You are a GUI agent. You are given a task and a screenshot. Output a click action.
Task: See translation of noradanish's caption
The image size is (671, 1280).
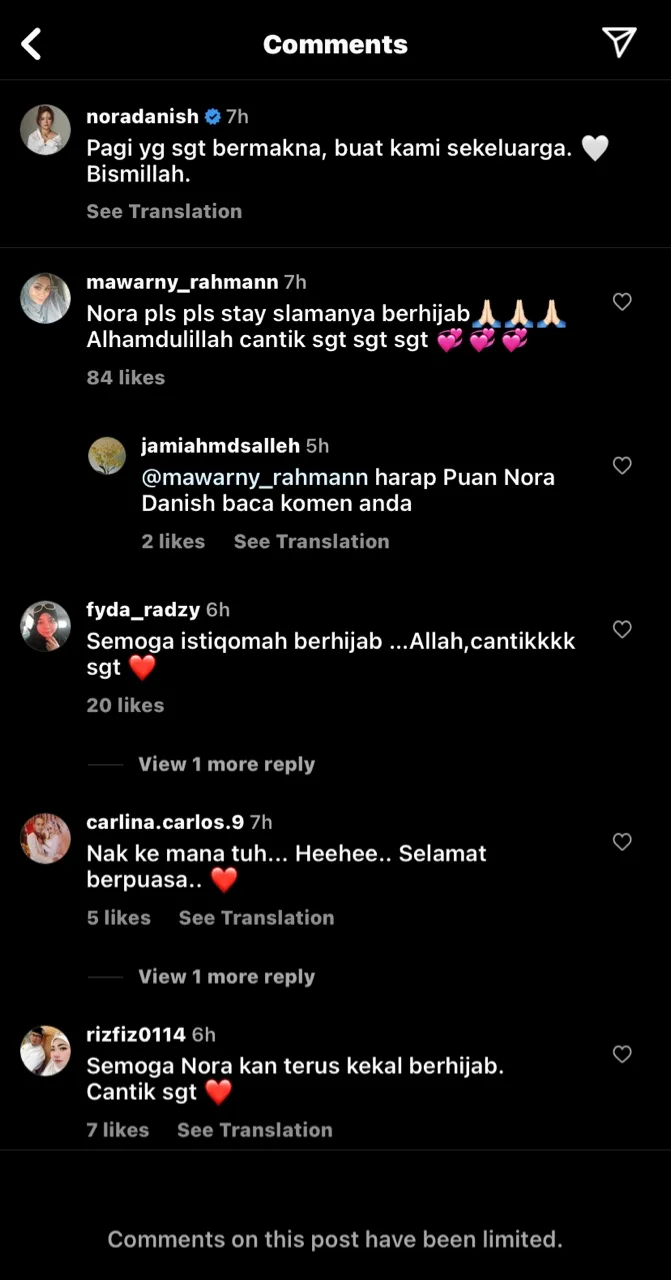(164, 211)
